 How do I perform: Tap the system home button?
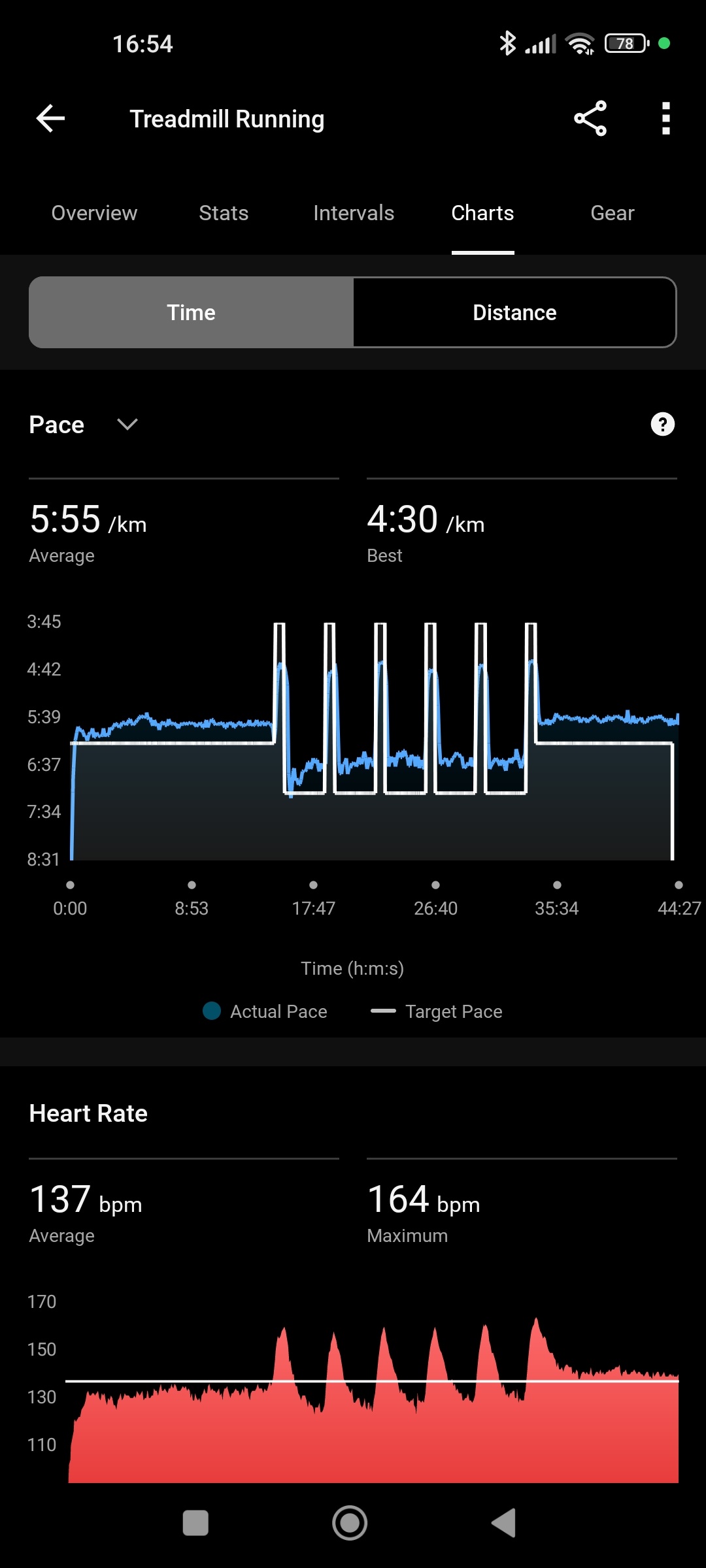tap(350, 1523)
